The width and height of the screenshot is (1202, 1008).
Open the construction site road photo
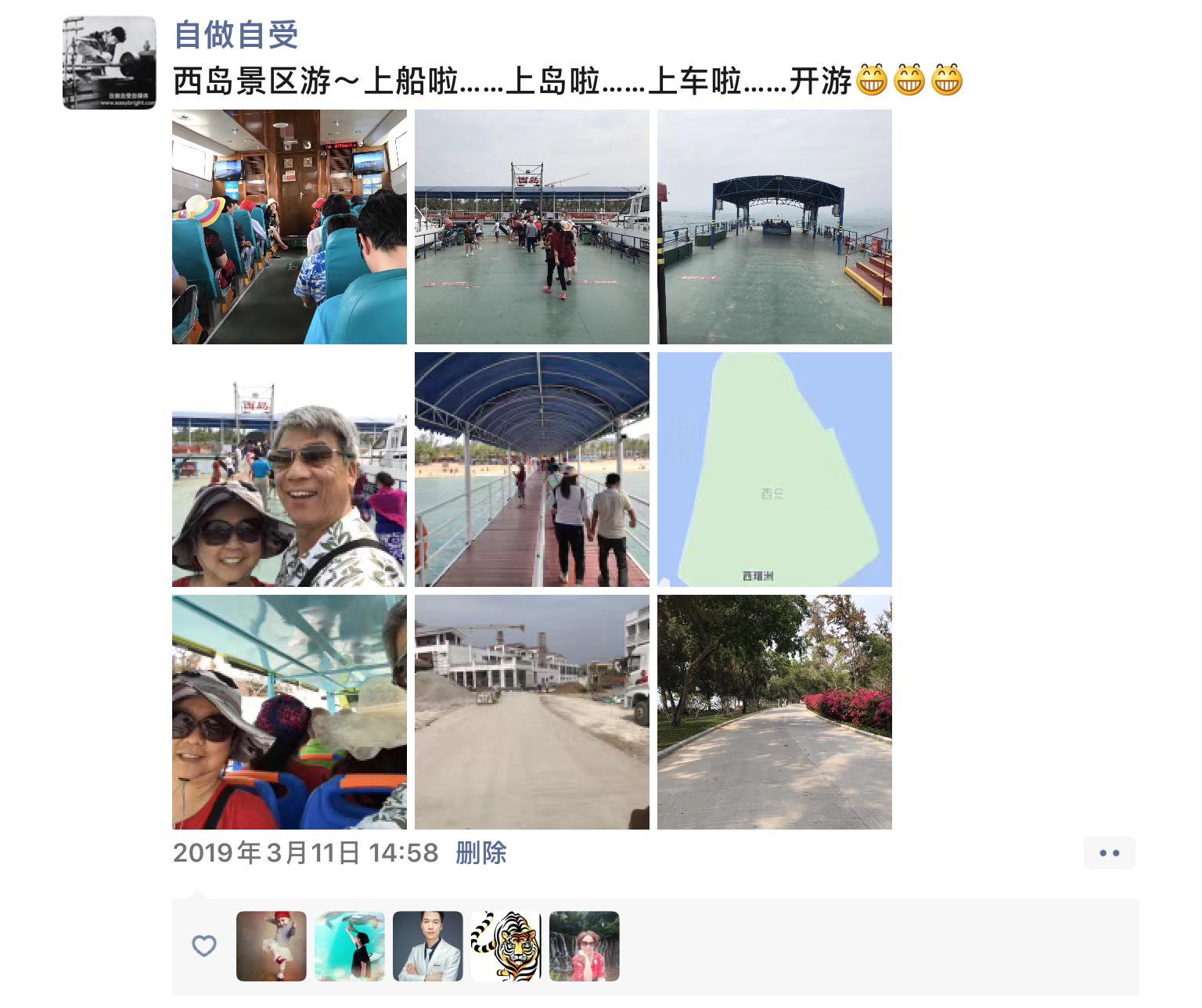[532, 712]
